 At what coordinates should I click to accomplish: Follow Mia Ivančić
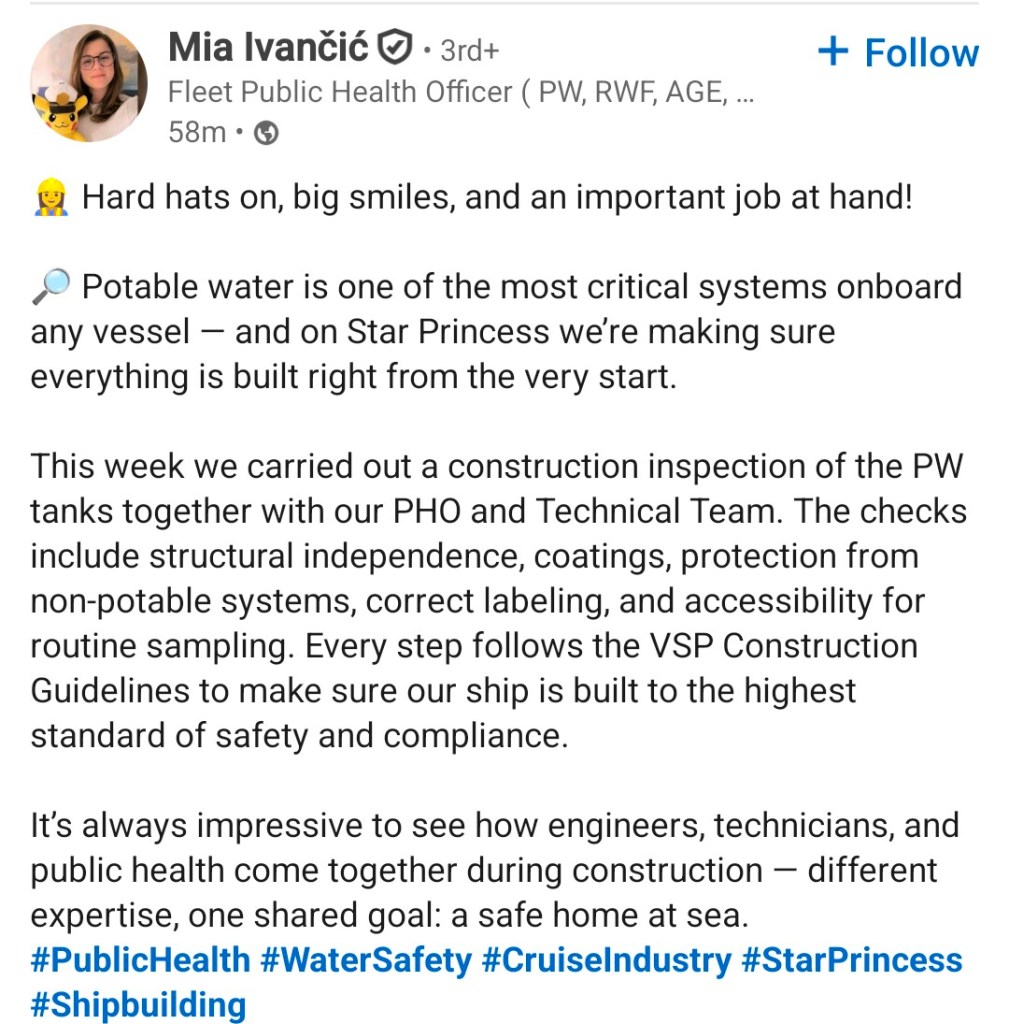coord(898,52)
